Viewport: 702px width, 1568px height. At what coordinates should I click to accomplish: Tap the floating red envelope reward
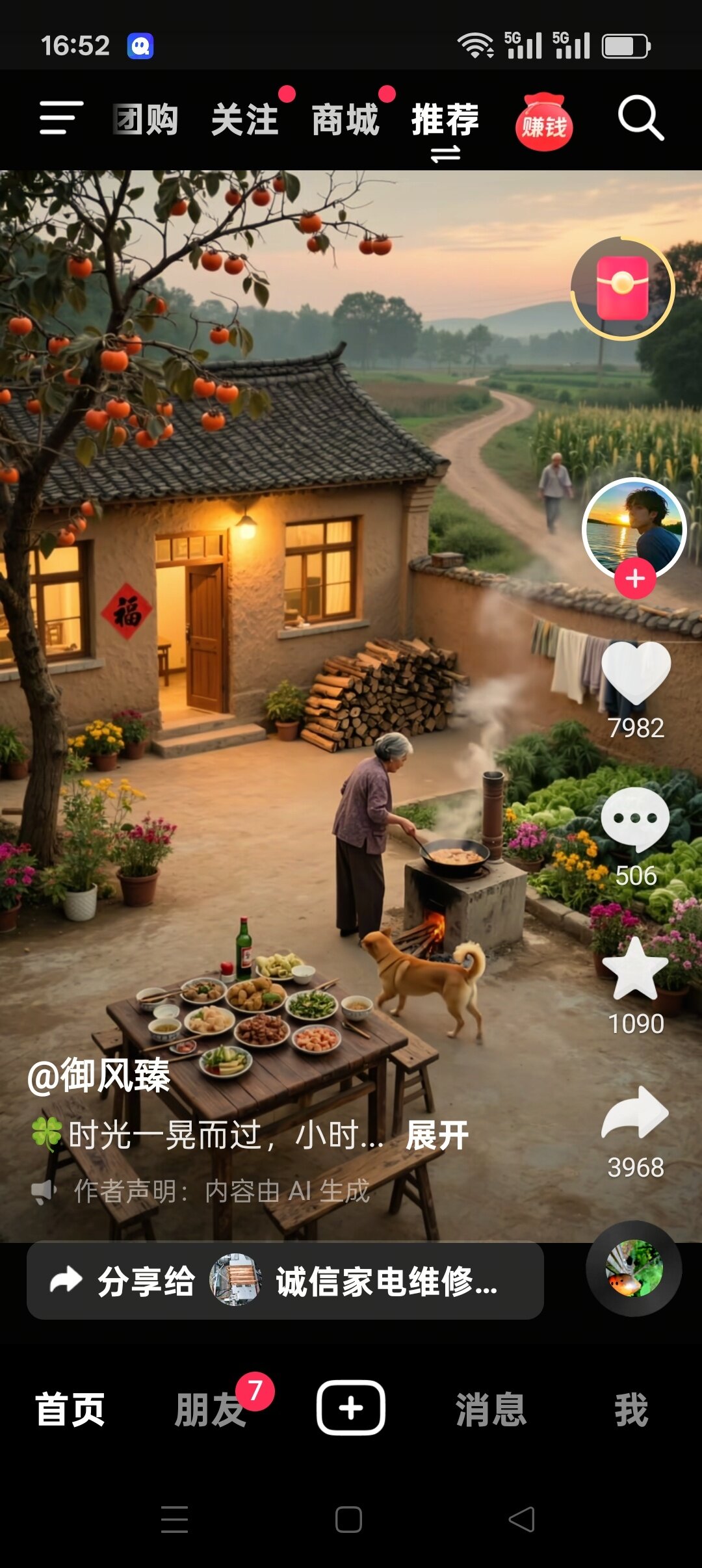click(x=622, y=288)
